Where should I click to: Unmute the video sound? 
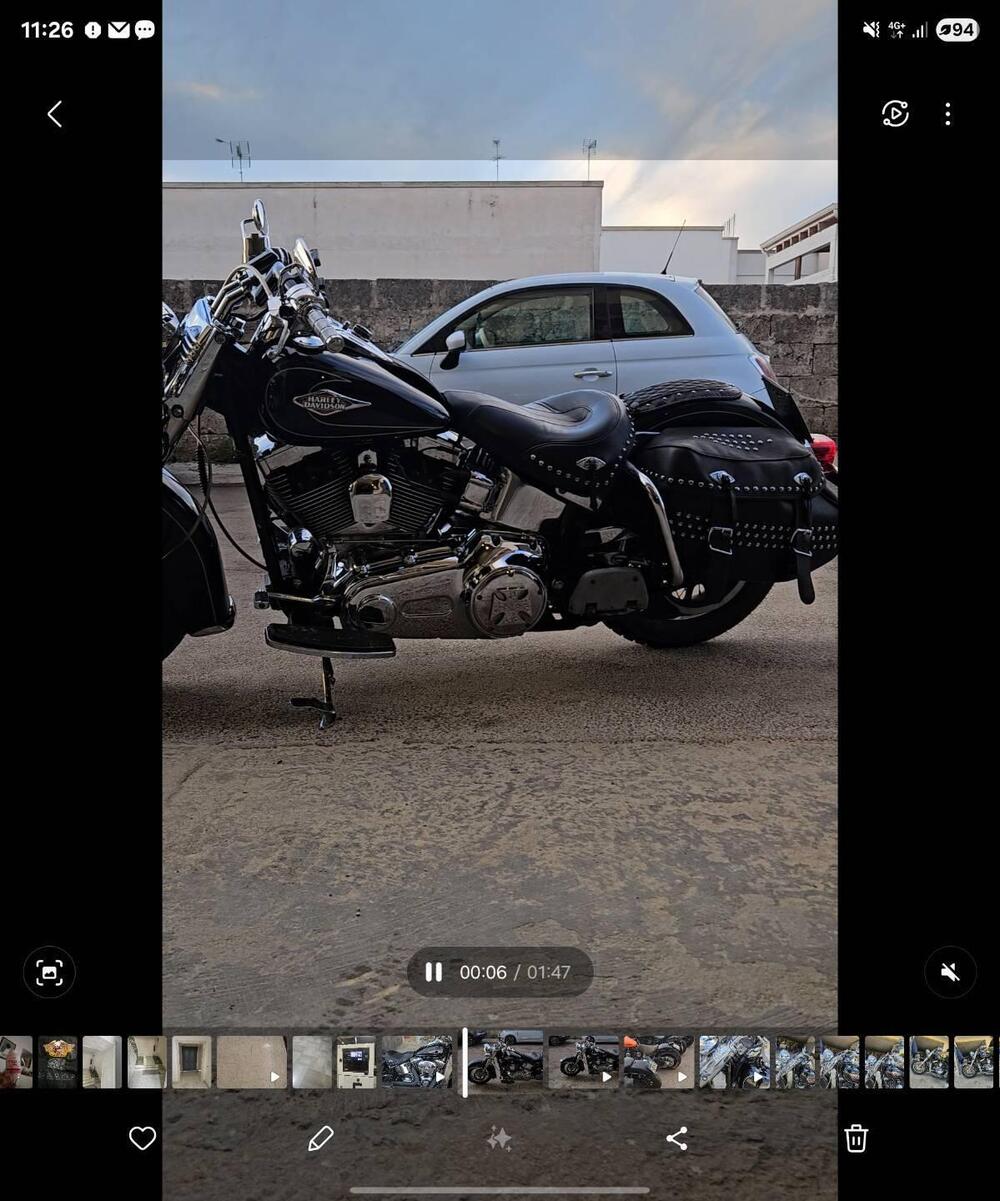click(x=950, y=972)
